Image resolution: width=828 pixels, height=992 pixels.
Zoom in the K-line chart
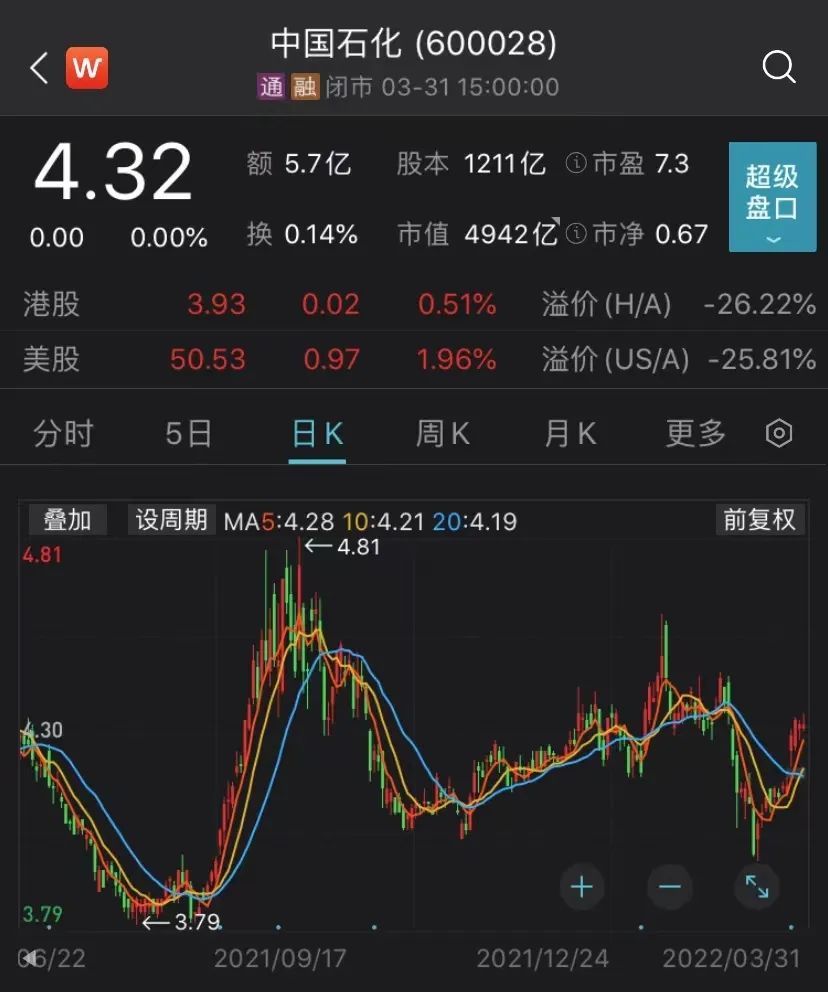pyautogui.click(x=582, y=886)
